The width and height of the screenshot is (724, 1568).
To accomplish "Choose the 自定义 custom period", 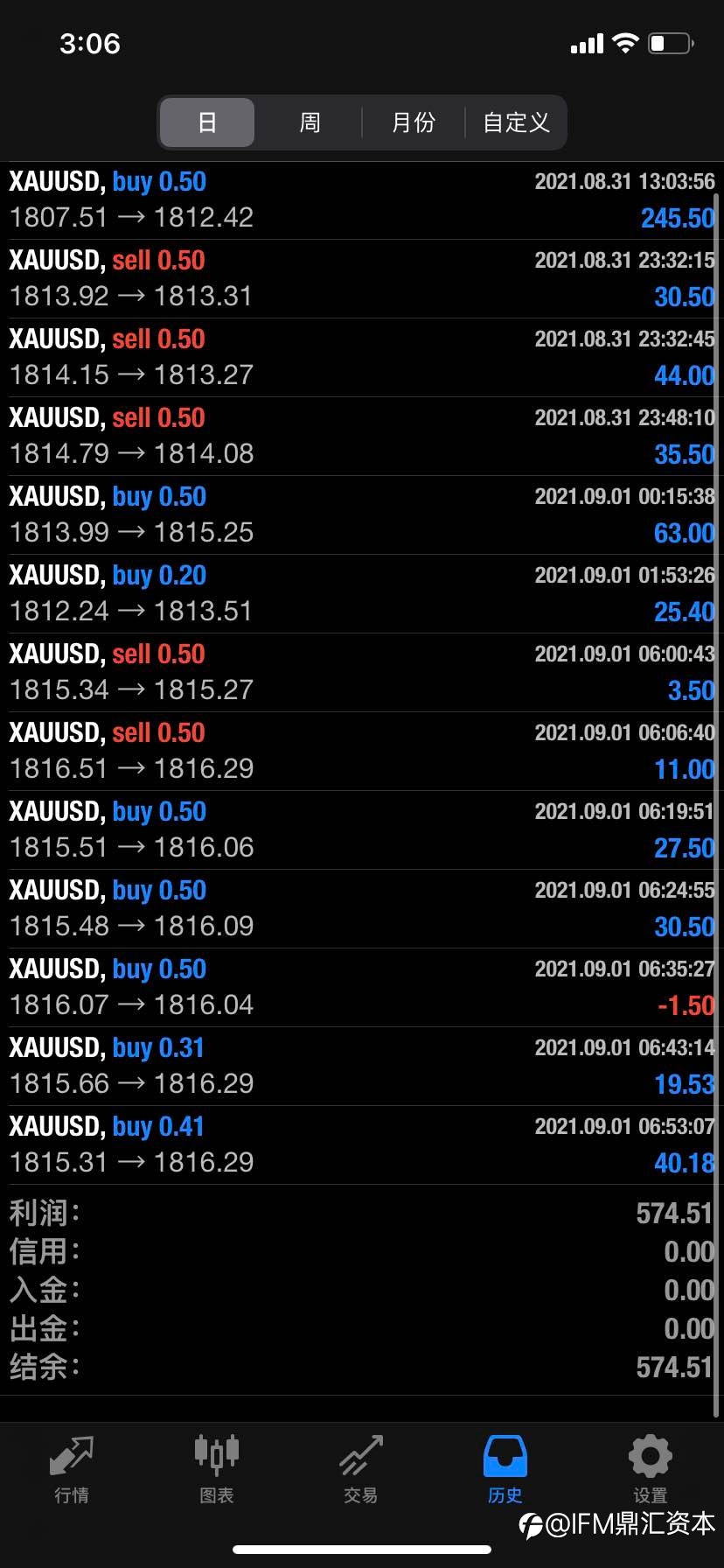I will coord(516,122).
